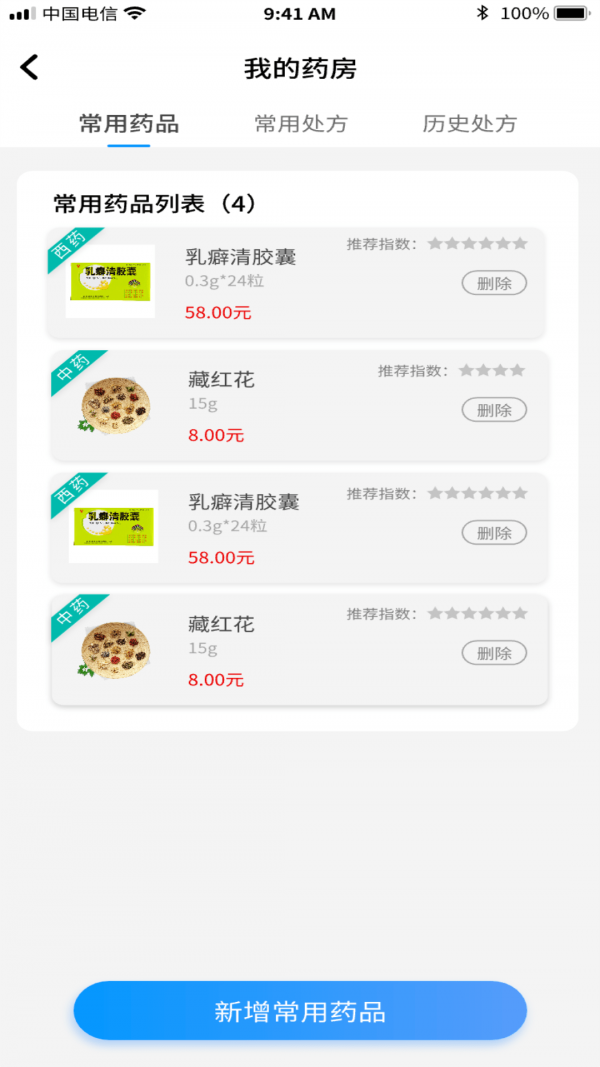Screen dimensions: 600x1067
Task: Switch to the 常用处方 tab
Action: (301, 124)
